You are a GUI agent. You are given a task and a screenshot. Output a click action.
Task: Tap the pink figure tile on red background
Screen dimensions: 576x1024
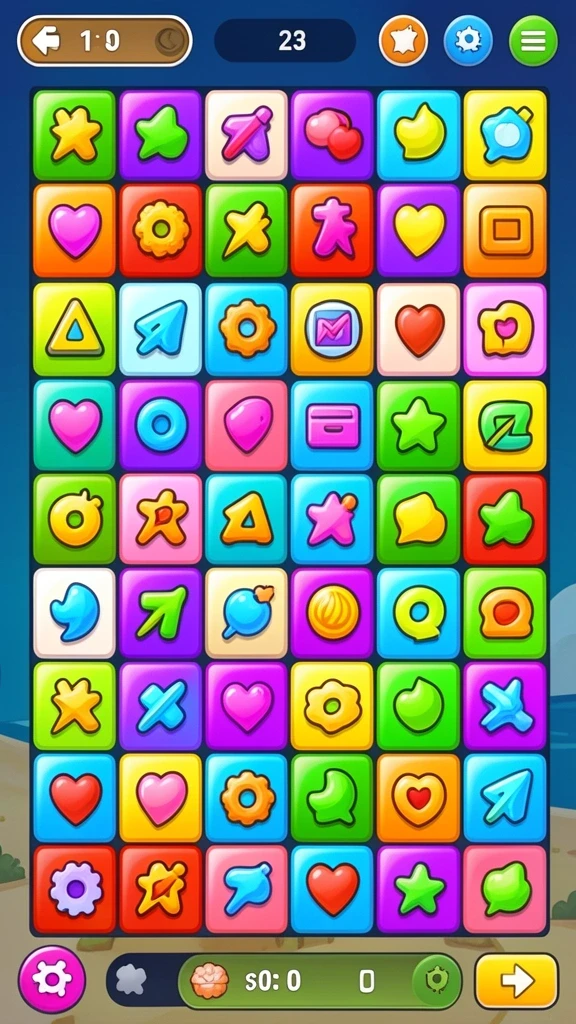click(x=332, y=231)
